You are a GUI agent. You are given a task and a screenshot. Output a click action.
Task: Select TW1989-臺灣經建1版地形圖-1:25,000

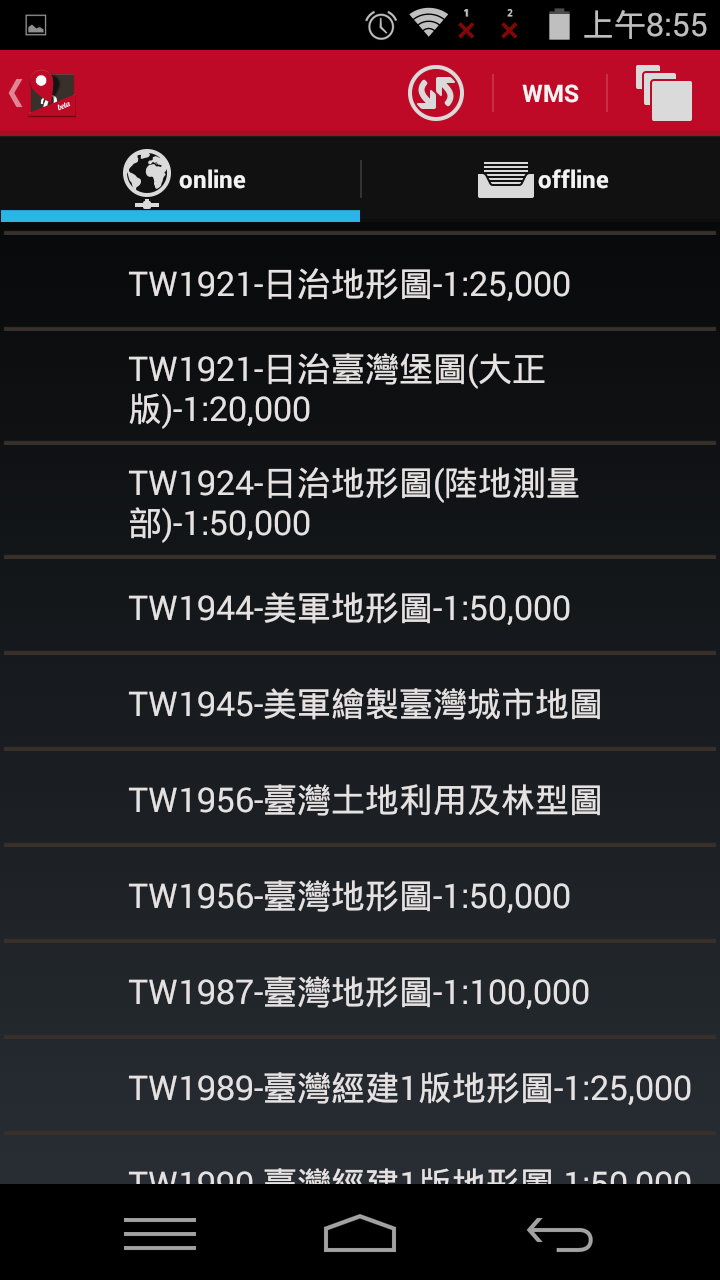pos(360,1088)
